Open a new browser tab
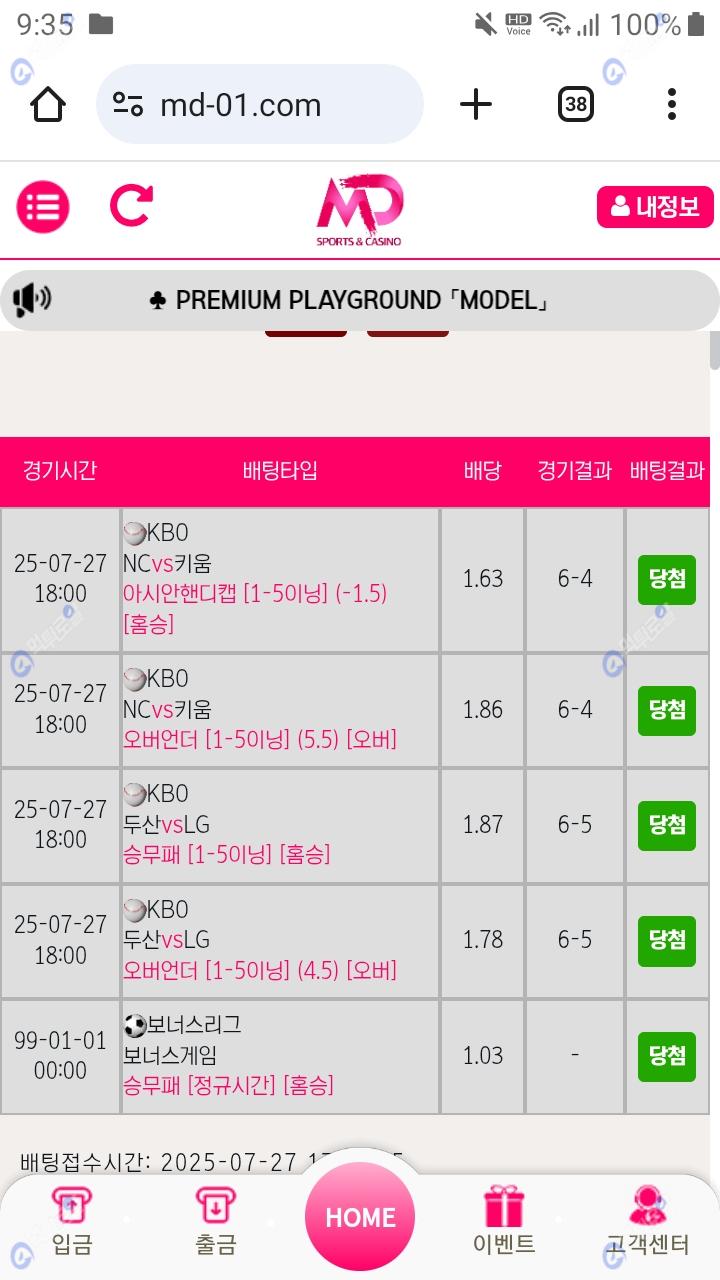Viewport: 720px width, 1280px height. pyautogui.click(x=476, y=104)
